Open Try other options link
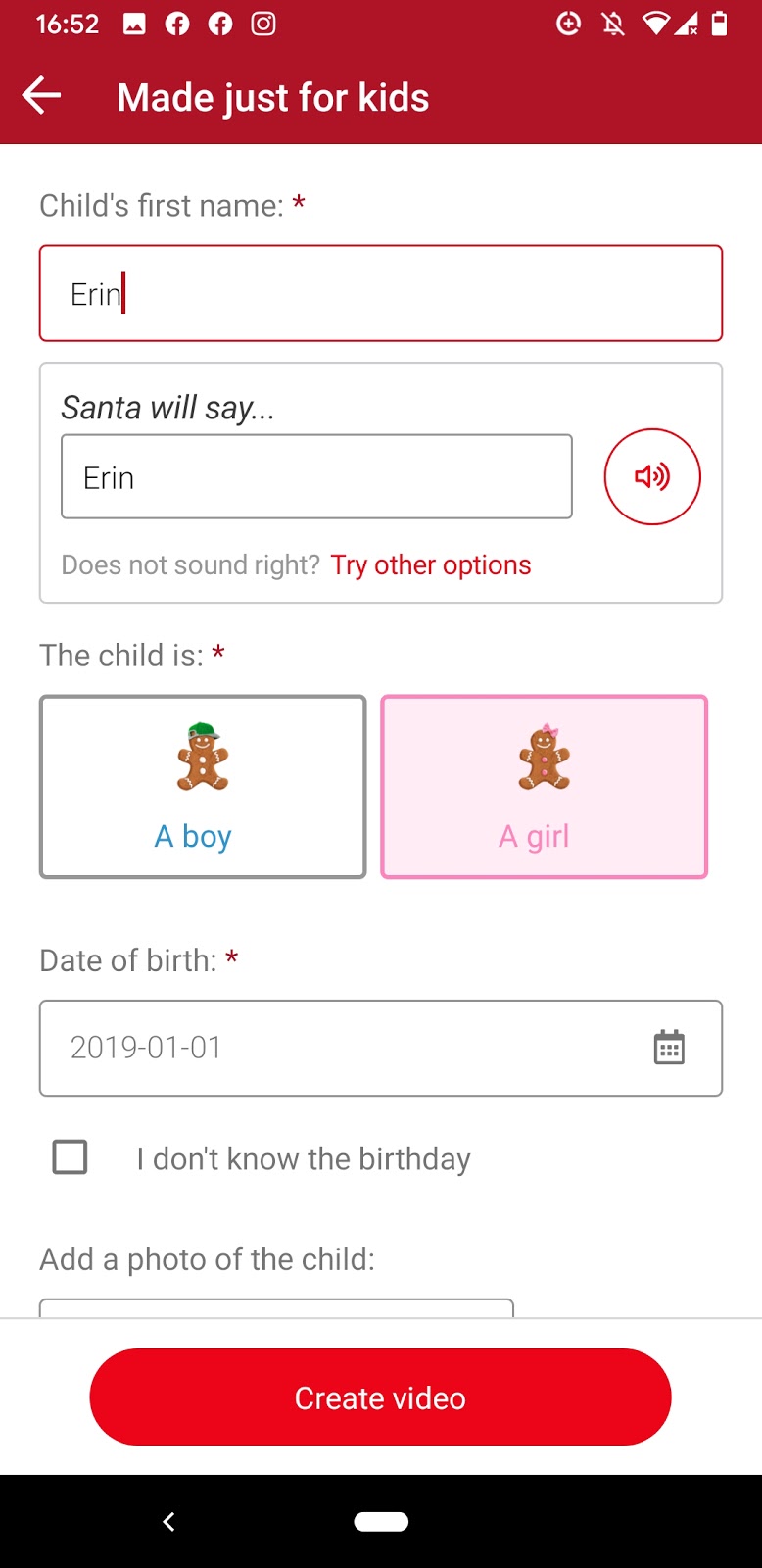The height and width of the screenshot is (1568, 762). 430,565
